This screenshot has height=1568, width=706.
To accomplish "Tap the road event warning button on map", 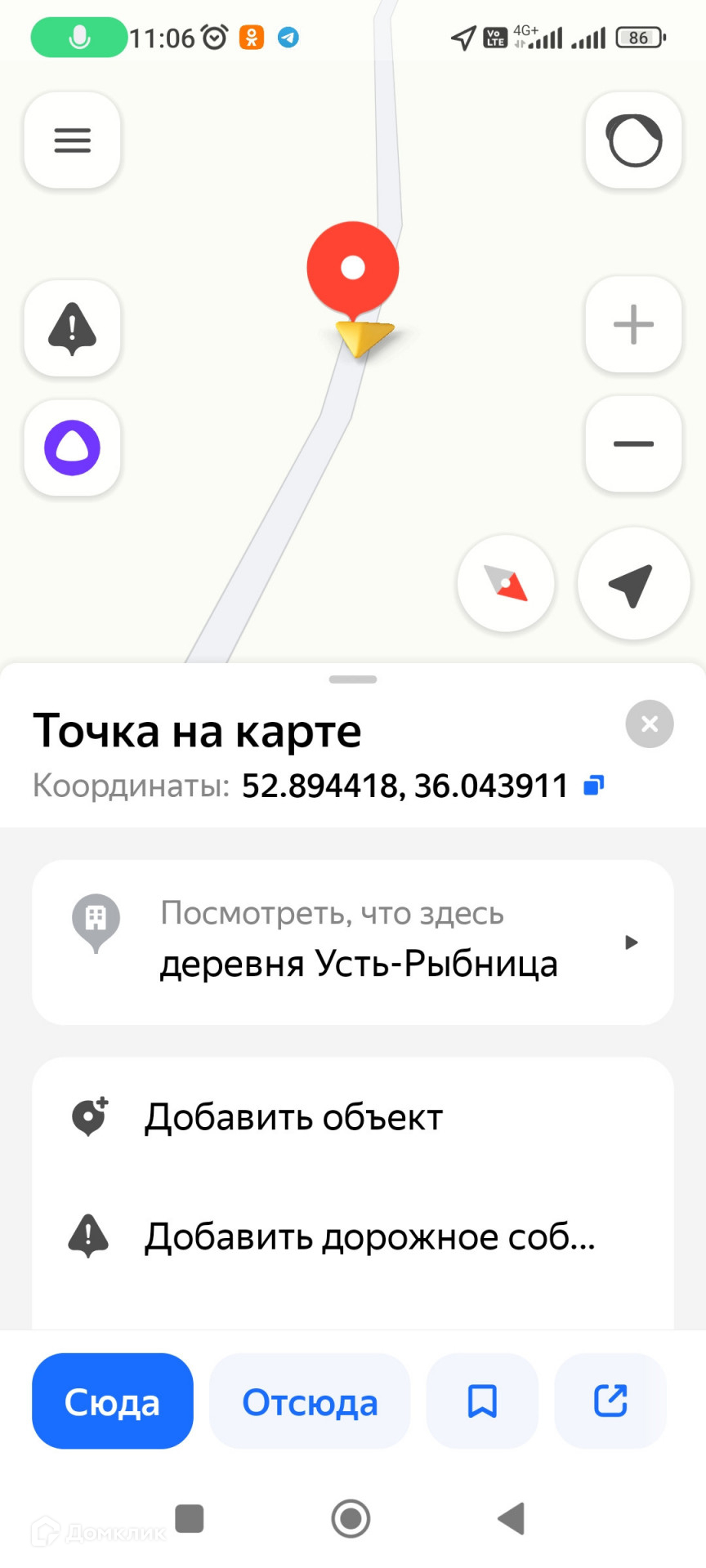I will (72, 328).
